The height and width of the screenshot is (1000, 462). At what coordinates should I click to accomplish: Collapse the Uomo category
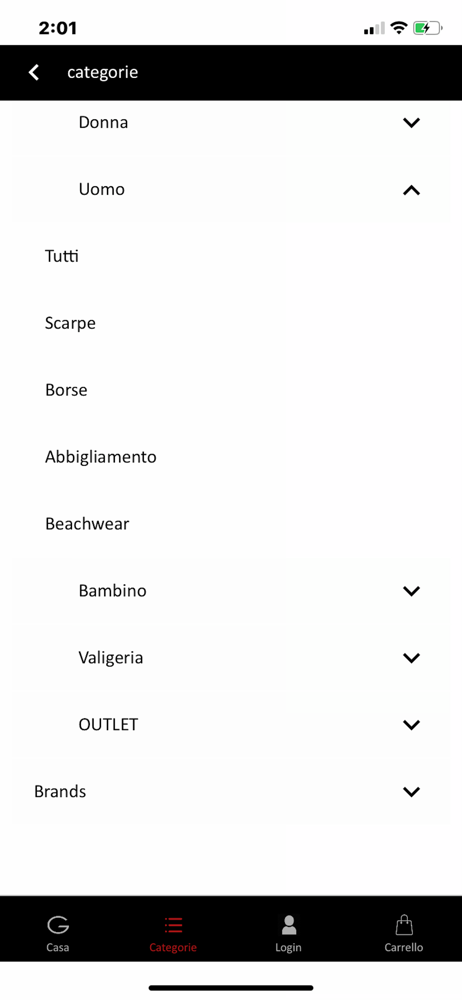click(x=231, y=189)
